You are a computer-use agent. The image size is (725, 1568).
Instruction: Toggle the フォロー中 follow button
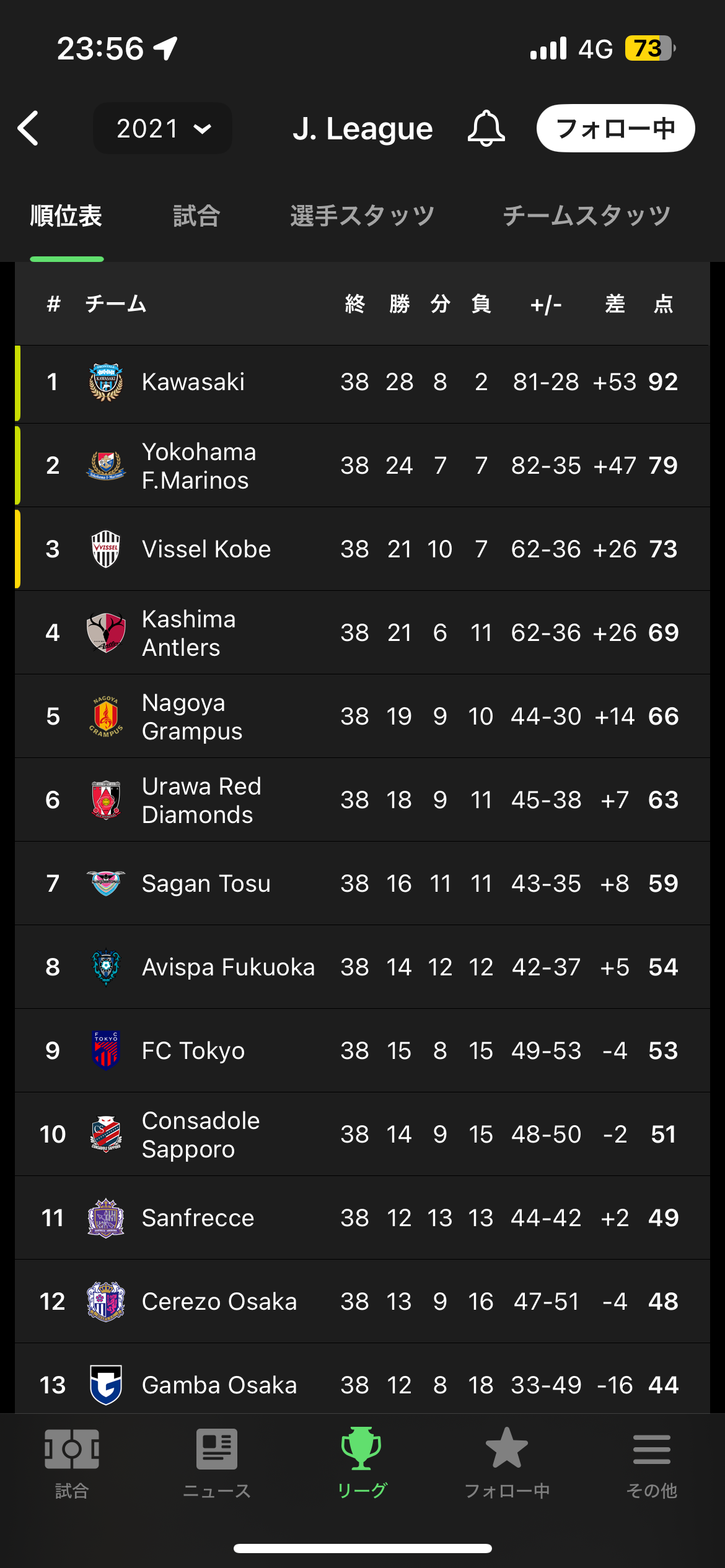615,128
